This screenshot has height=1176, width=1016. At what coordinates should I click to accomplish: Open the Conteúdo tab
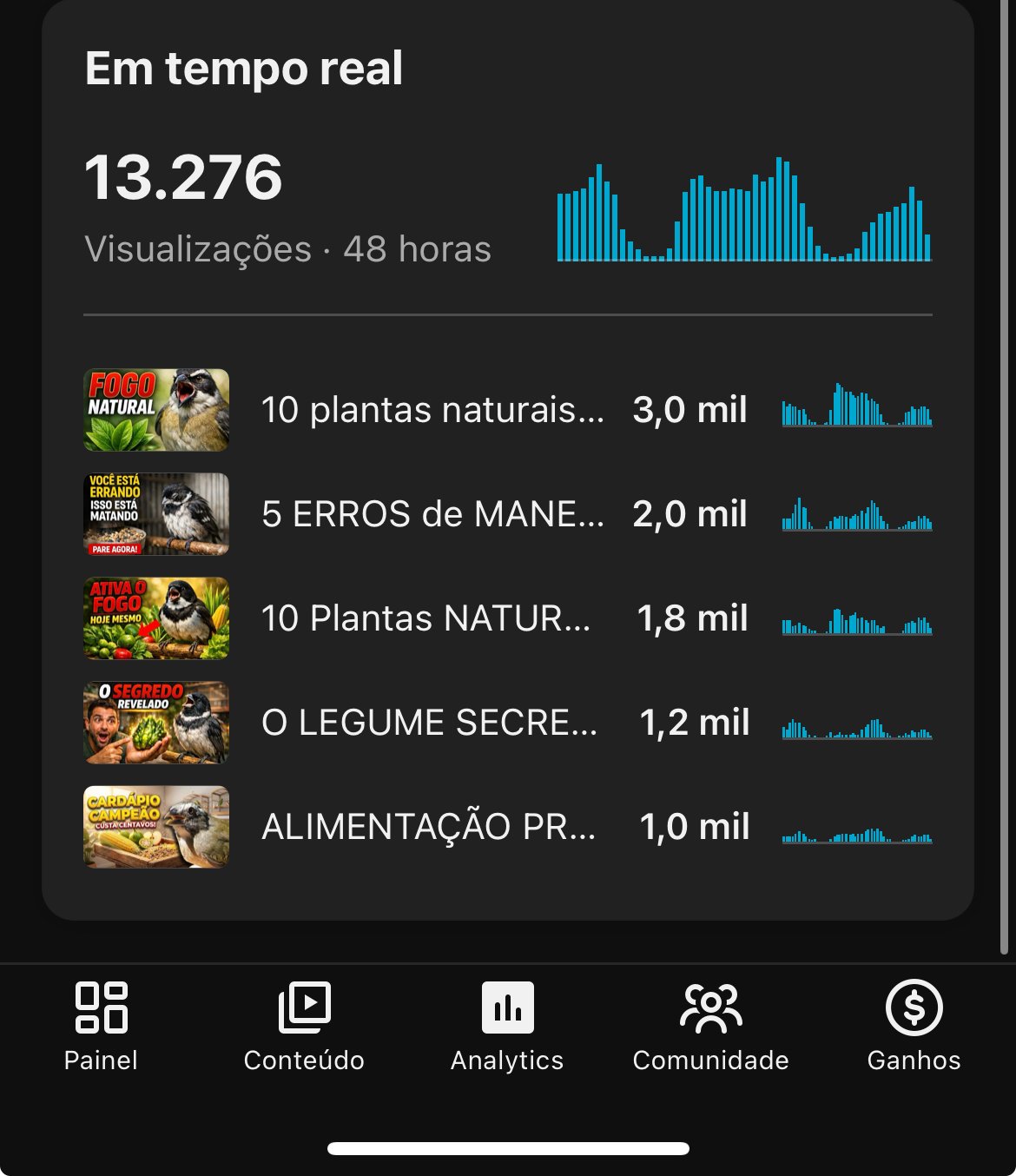(x=304, y=1027)
